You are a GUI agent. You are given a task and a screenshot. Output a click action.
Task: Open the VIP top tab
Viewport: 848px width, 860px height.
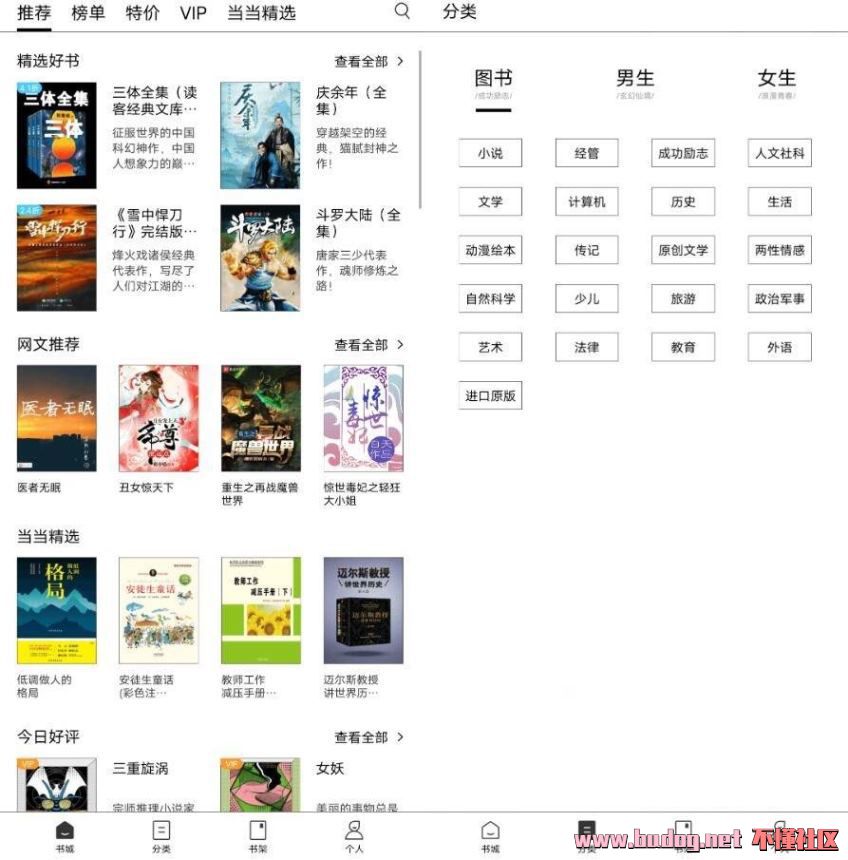coord(193,13)
